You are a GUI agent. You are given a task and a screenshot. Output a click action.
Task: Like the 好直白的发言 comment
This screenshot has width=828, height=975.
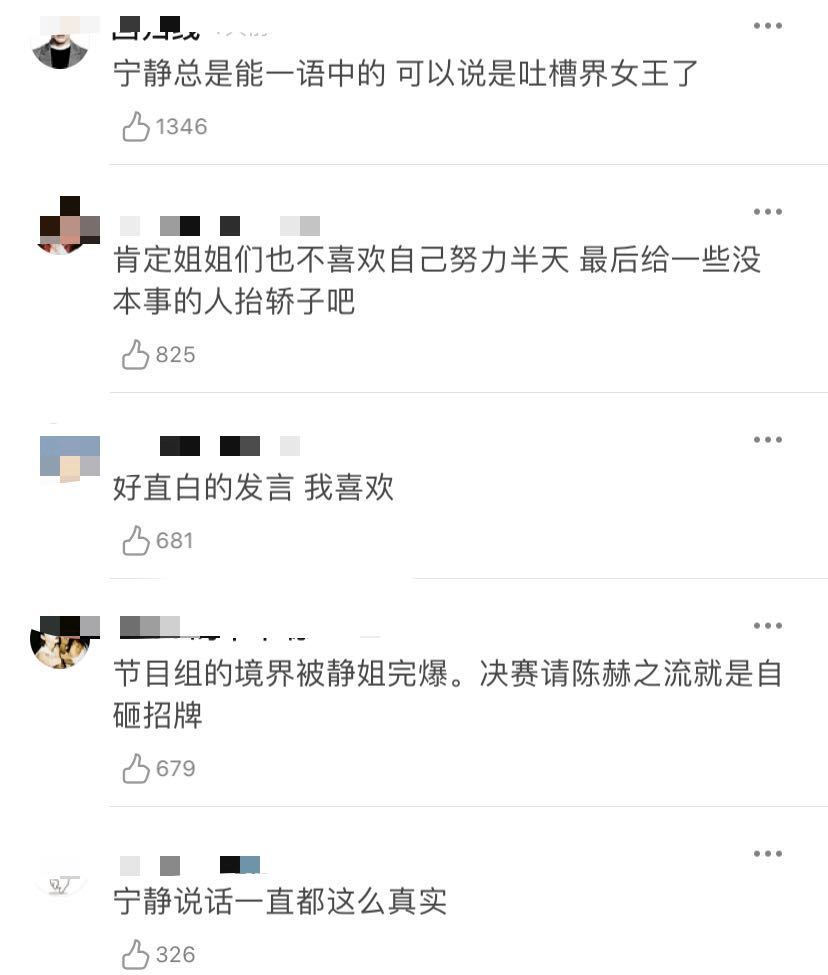(x=136, y=541)
